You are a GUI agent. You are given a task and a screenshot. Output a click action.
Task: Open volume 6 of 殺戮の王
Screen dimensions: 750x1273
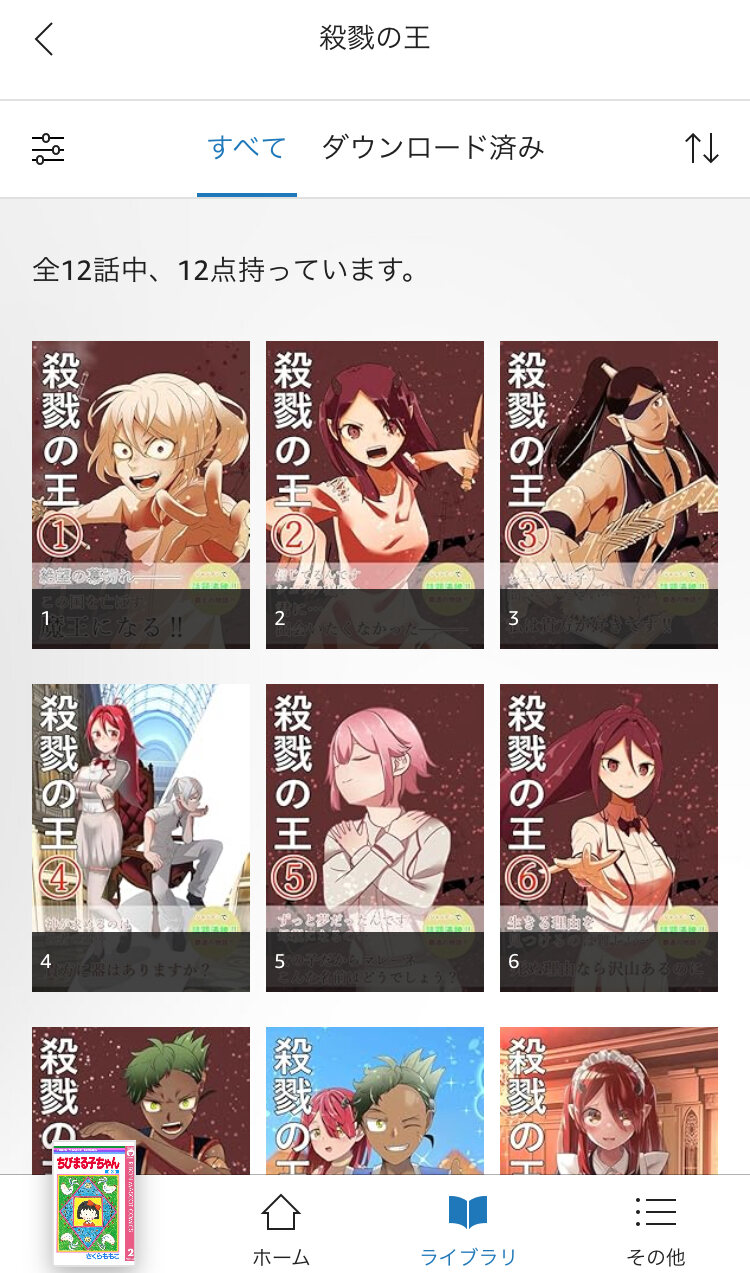pos(609,838)
